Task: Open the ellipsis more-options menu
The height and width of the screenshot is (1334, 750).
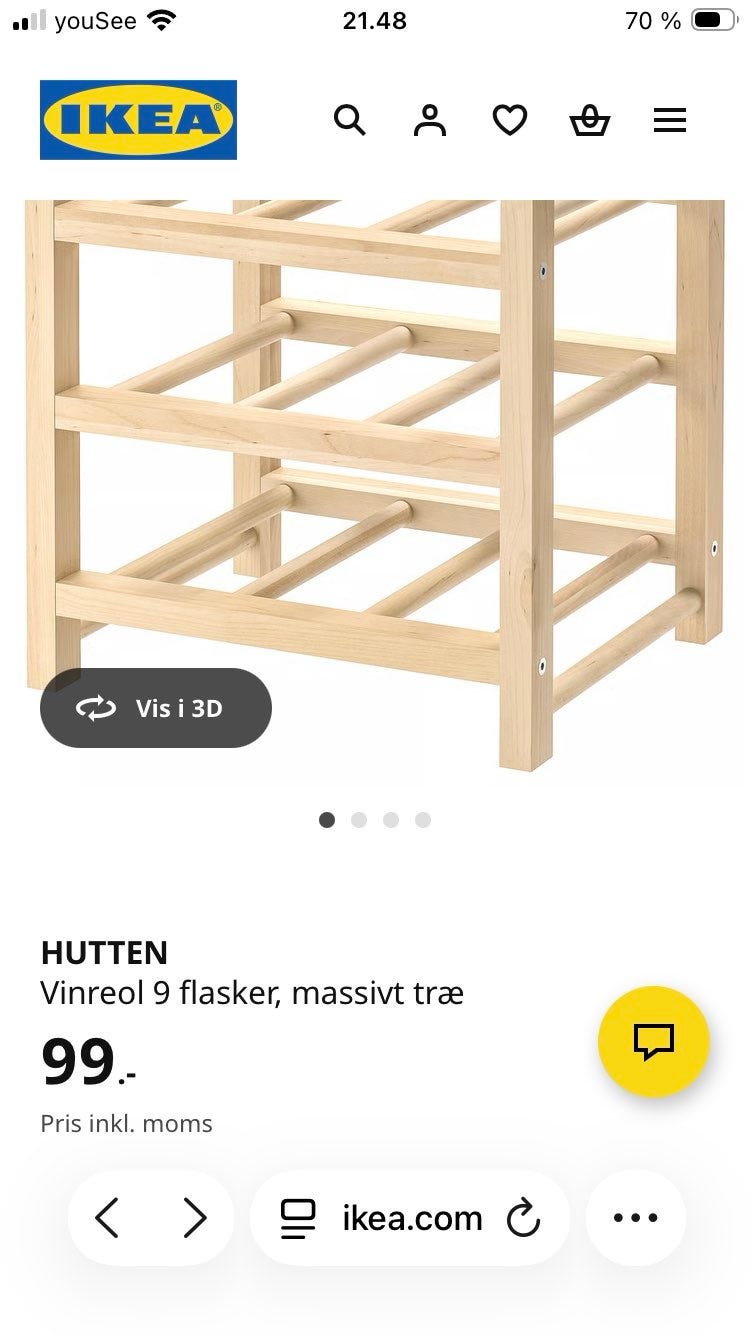Action: point(635,1218)
